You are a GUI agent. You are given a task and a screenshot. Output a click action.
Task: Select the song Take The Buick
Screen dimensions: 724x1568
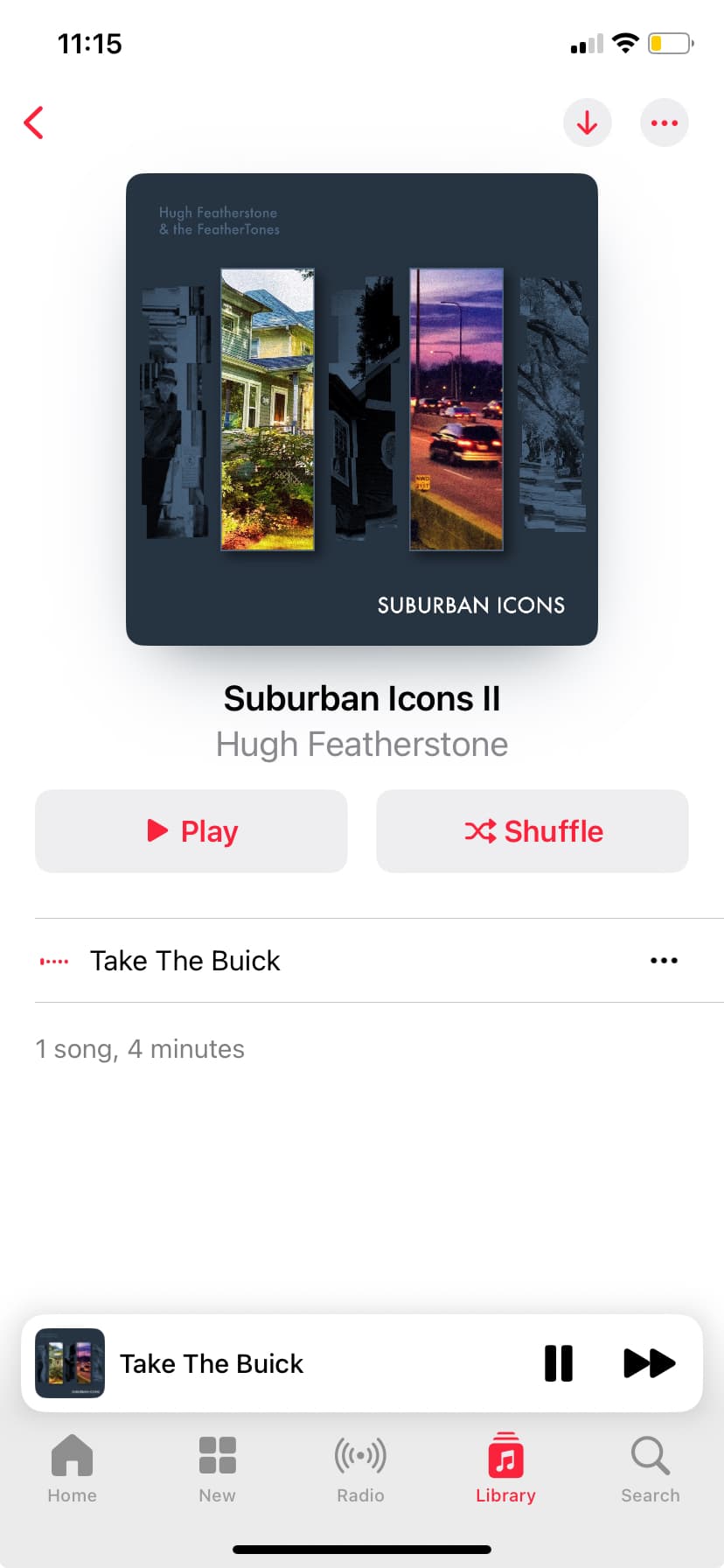coord(185,961)
